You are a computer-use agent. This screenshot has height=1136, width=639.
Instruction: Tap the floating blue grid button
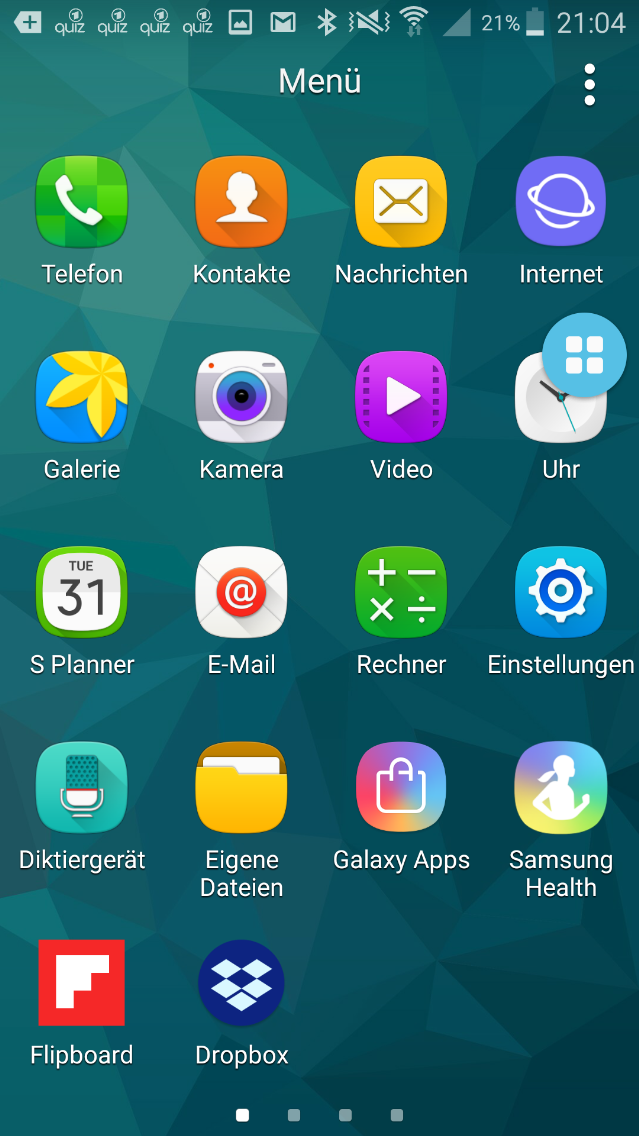585,354
